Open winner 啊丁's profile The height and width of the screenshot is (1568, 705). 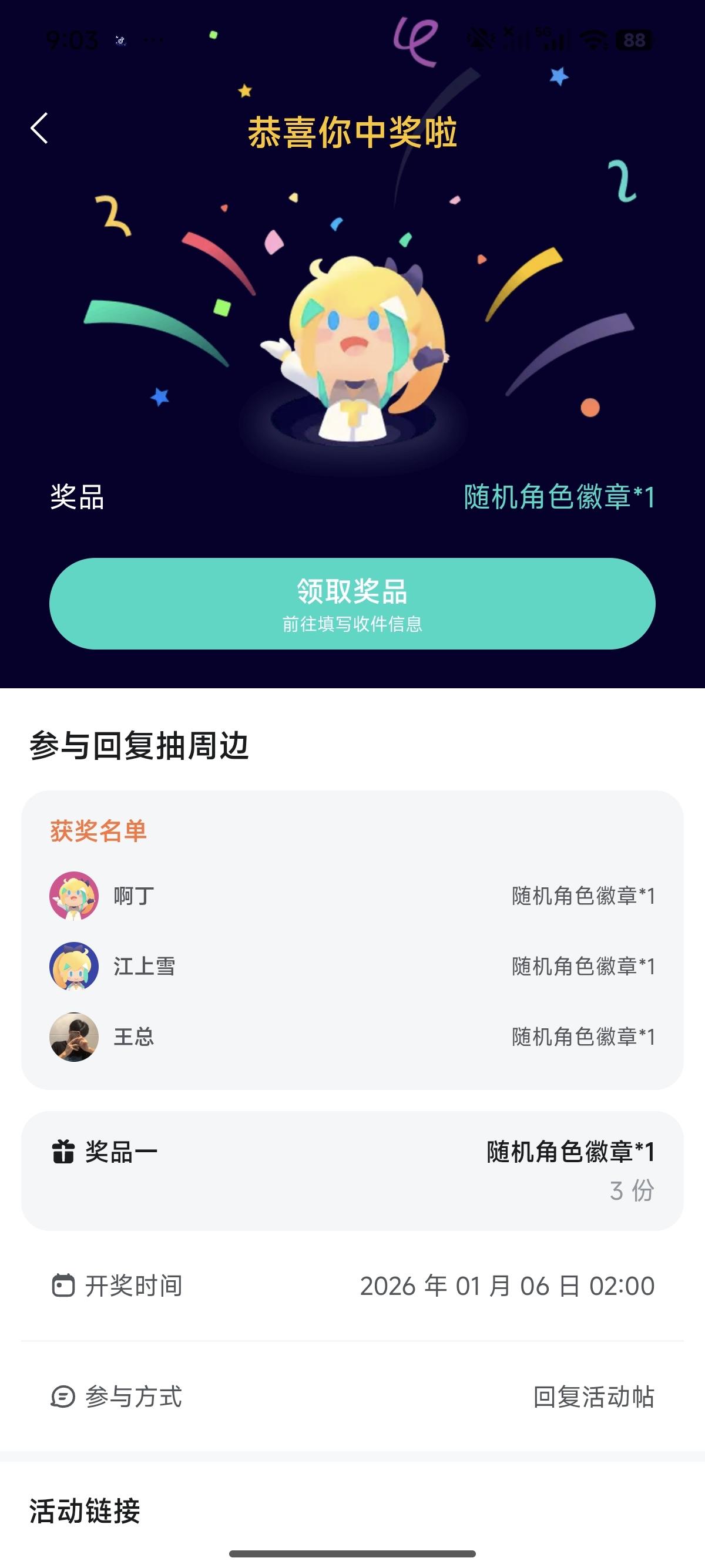pyautogui.click(x=74, y=896)
